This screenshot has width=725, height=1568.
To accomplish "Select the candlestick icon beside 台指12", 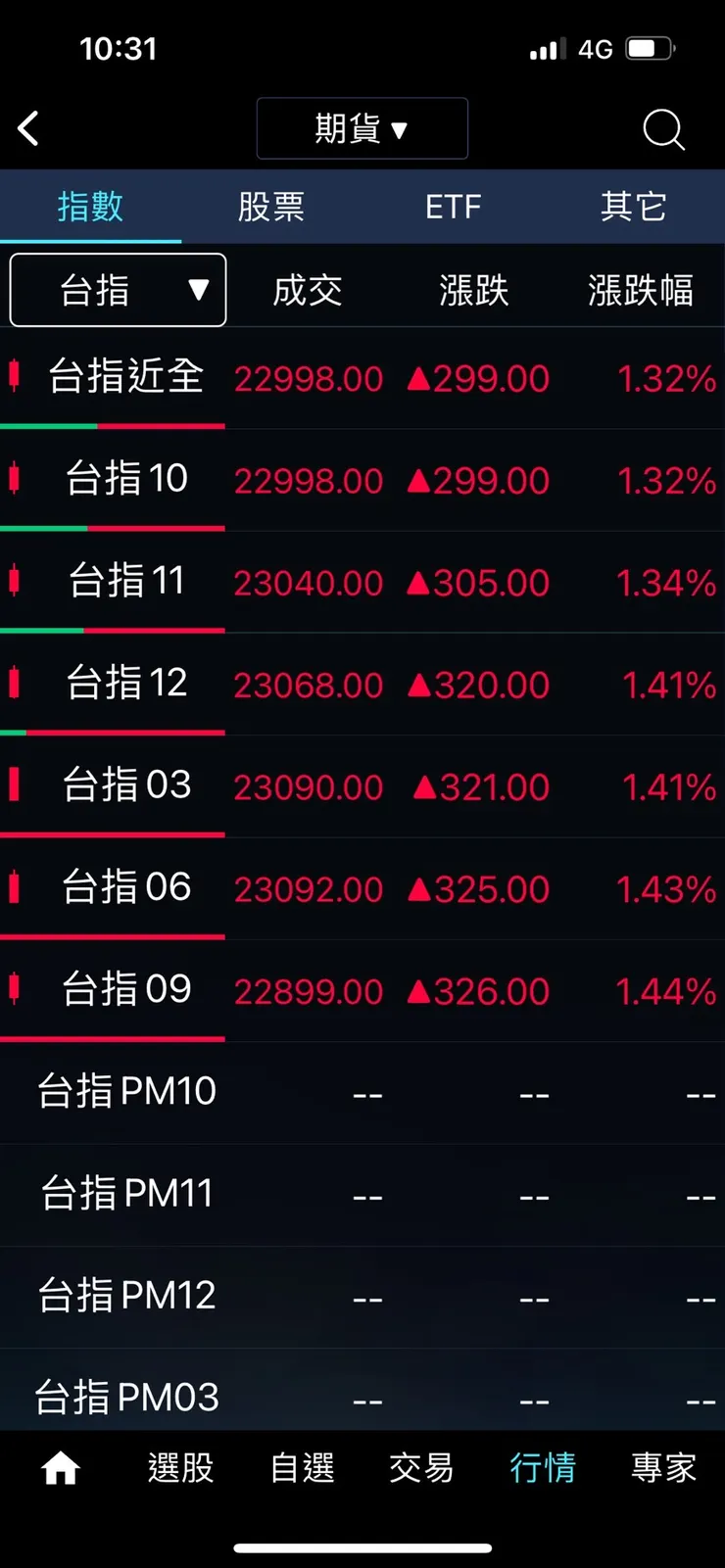I will 13,683.
